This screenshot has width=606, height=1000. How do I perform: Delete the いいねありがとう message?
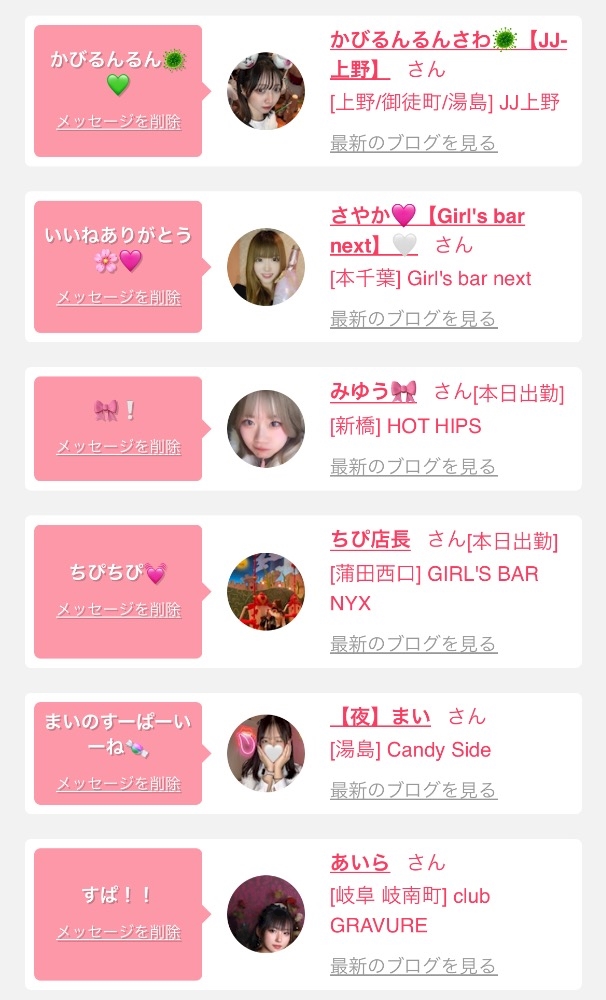tap(119, 297)
